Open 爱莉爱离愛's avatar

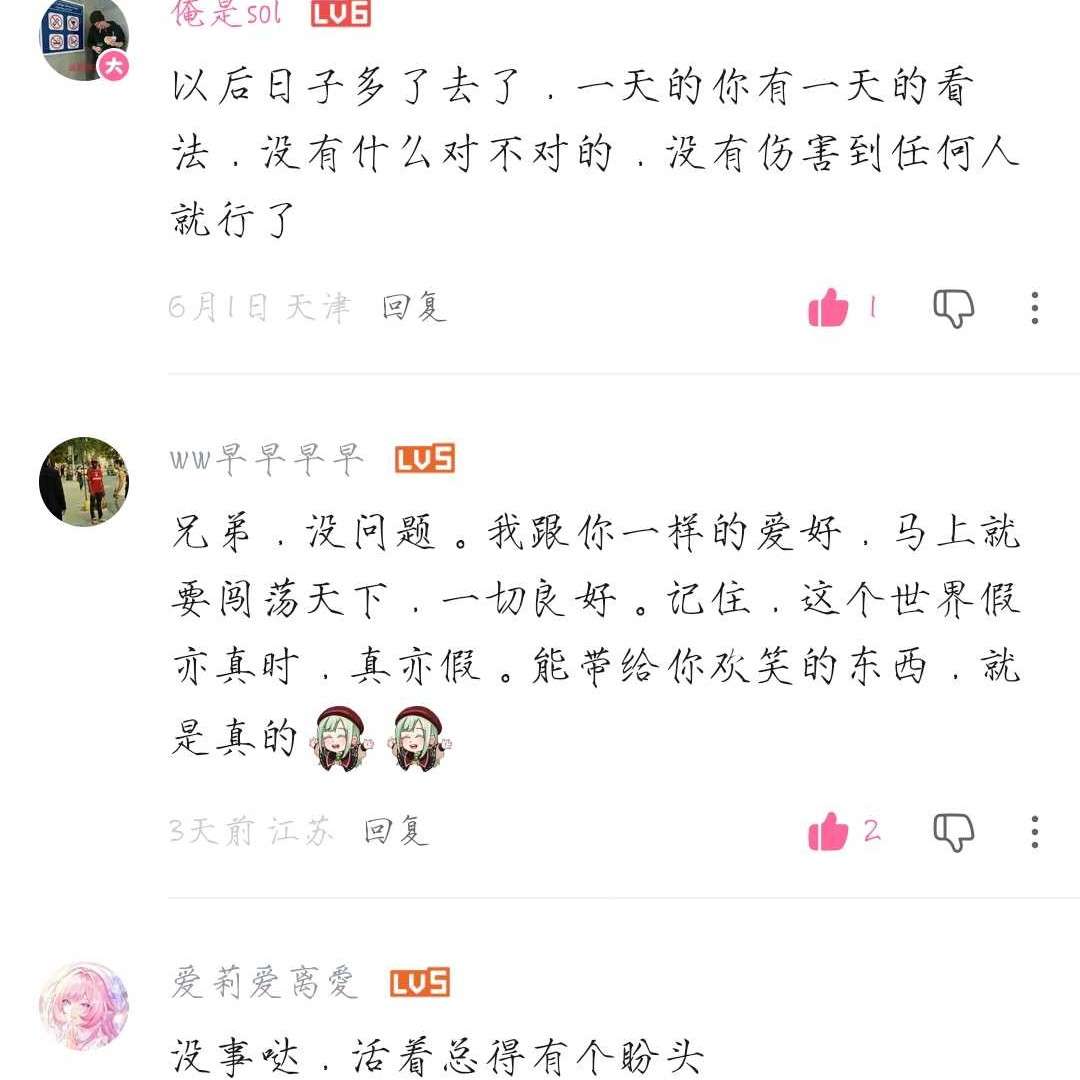coord(84,1006)
